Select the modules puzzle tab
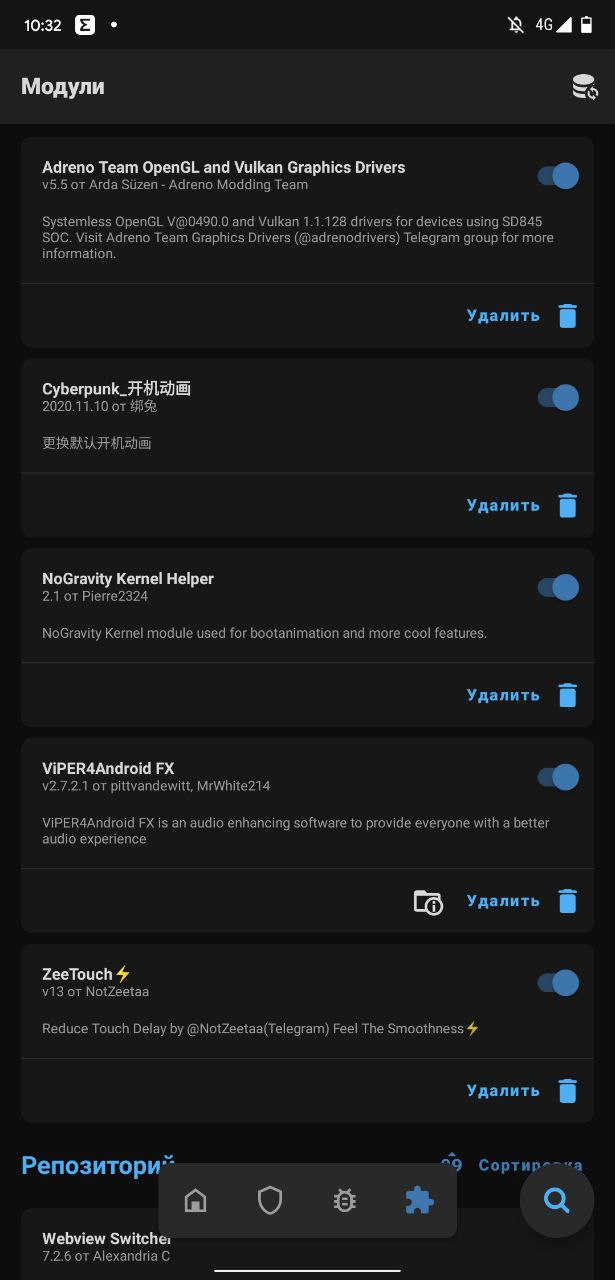The image size is (615, 1280). coord(419,1201)
